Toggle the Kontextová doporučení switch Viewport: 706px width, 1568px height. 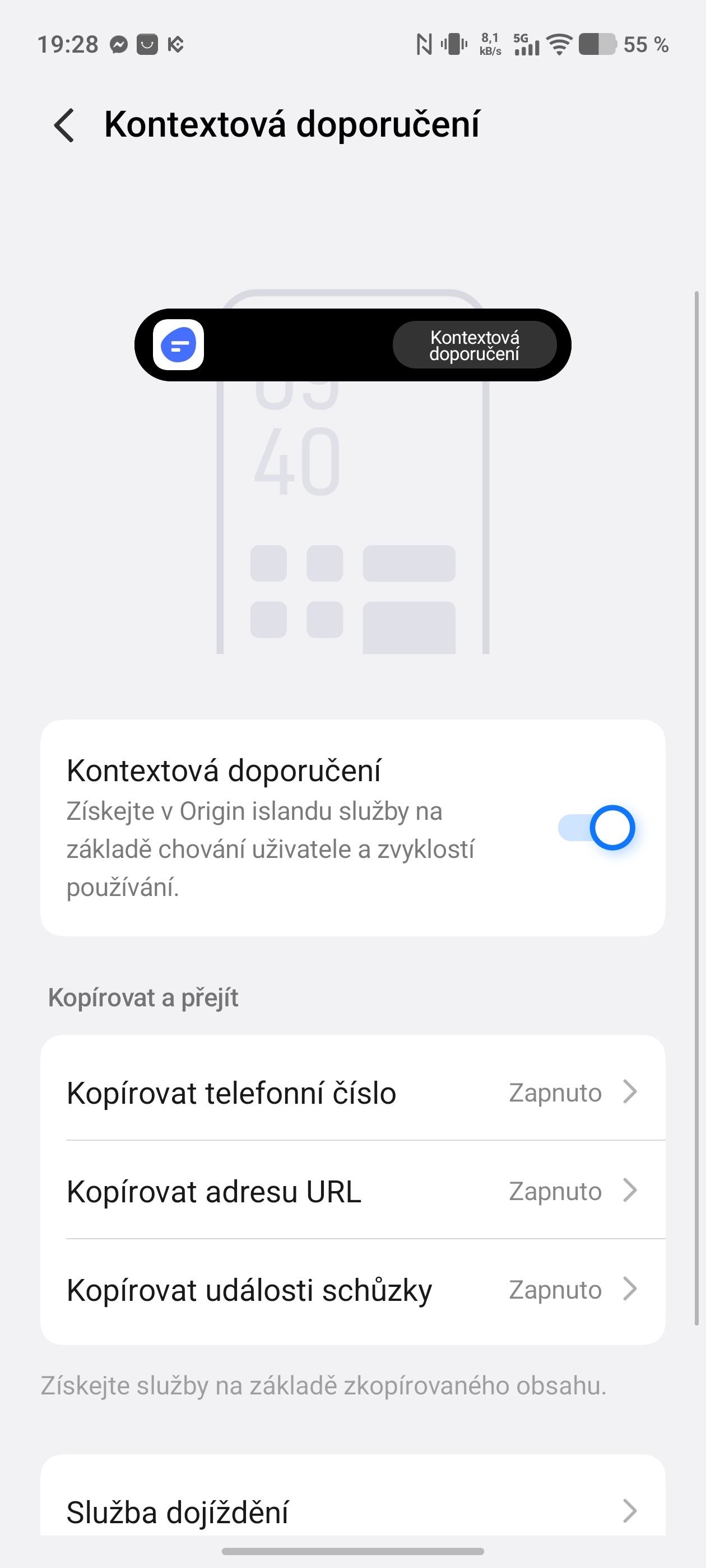(x=596, y=828)
